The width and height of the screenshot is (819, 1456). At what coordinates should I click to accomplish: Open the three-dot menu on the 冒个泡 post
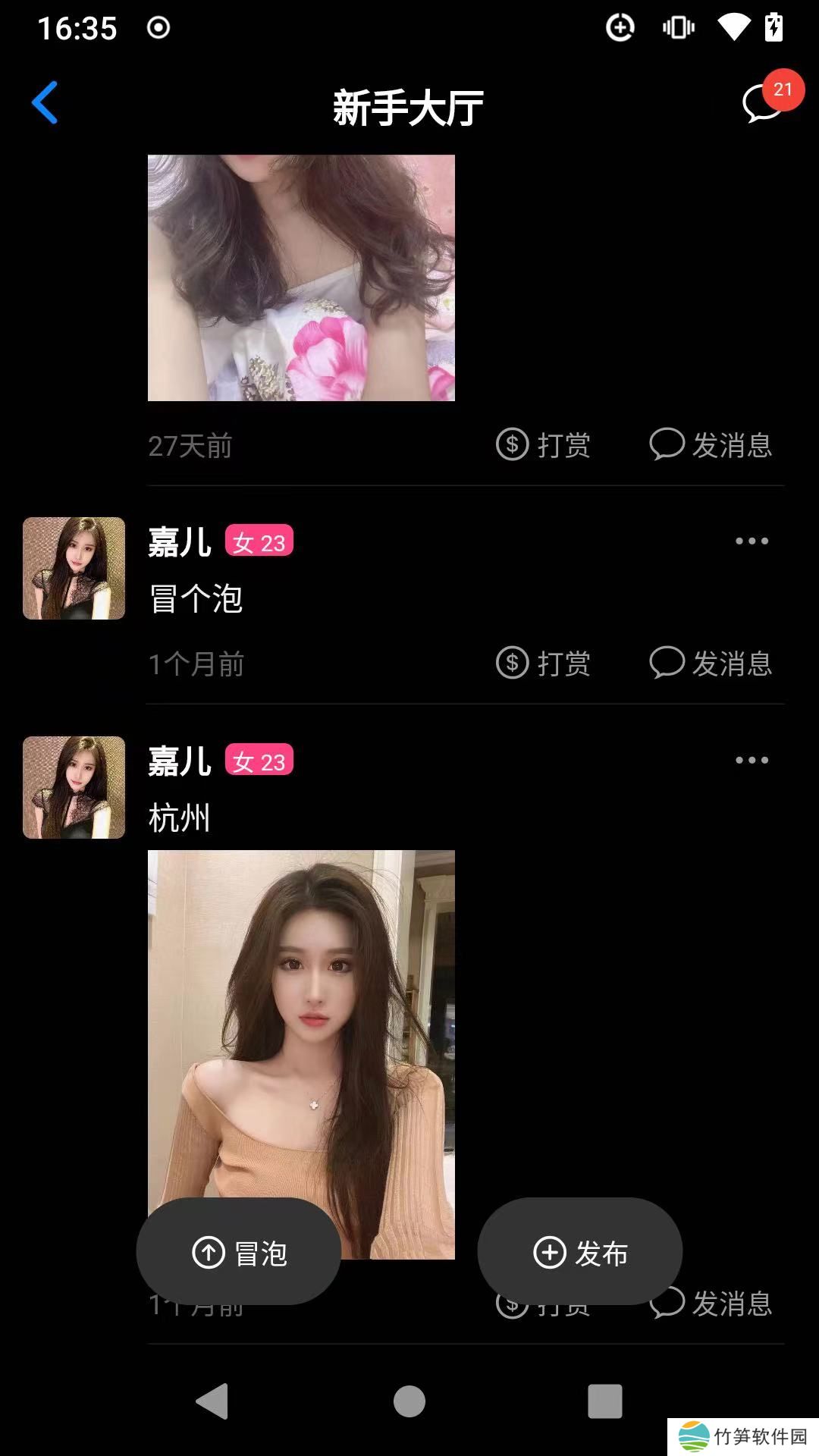[x=752, y=541]
